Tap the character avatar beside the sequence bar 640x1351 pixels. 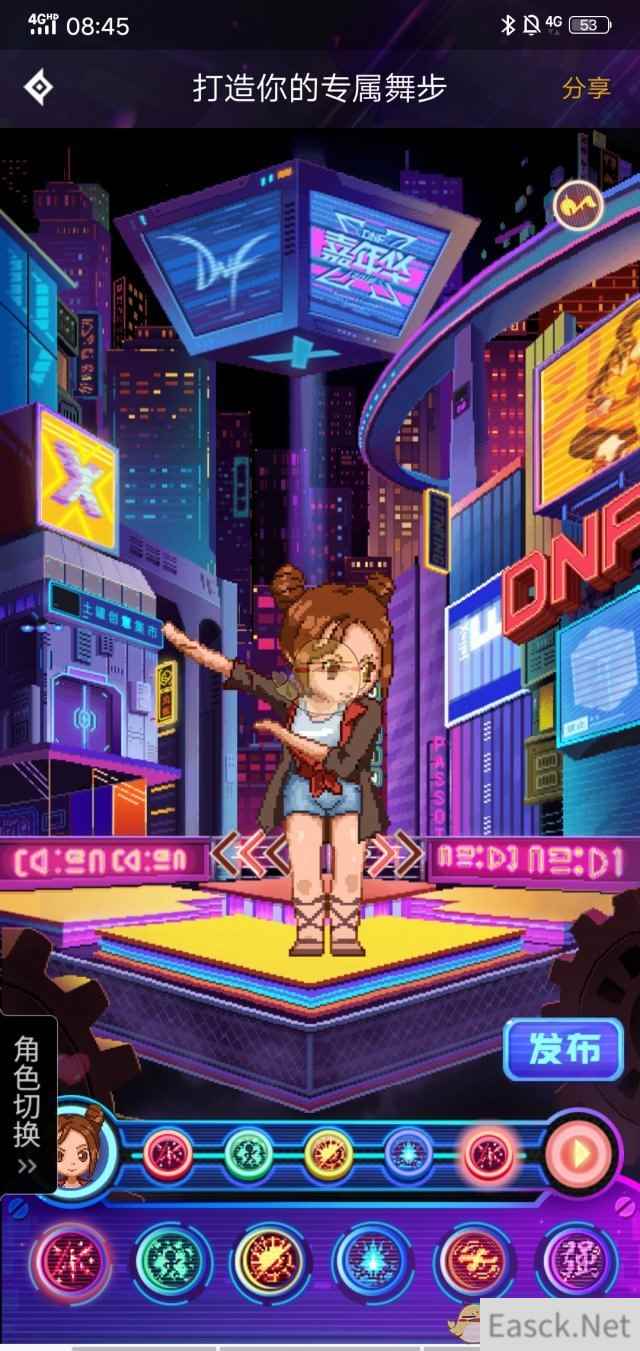click(x=80, y=1150)
